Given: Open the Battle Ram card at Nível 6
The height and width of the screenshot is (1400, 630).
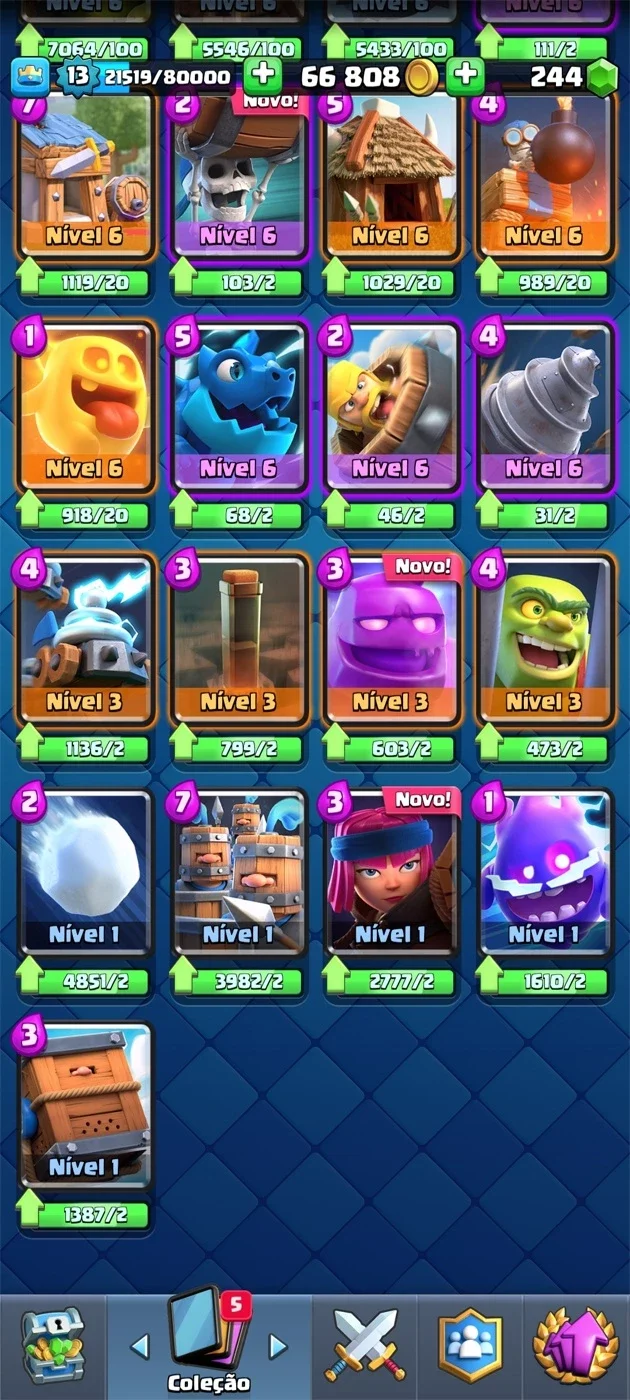Looking at the screenshot, I should tap(393, 406).
